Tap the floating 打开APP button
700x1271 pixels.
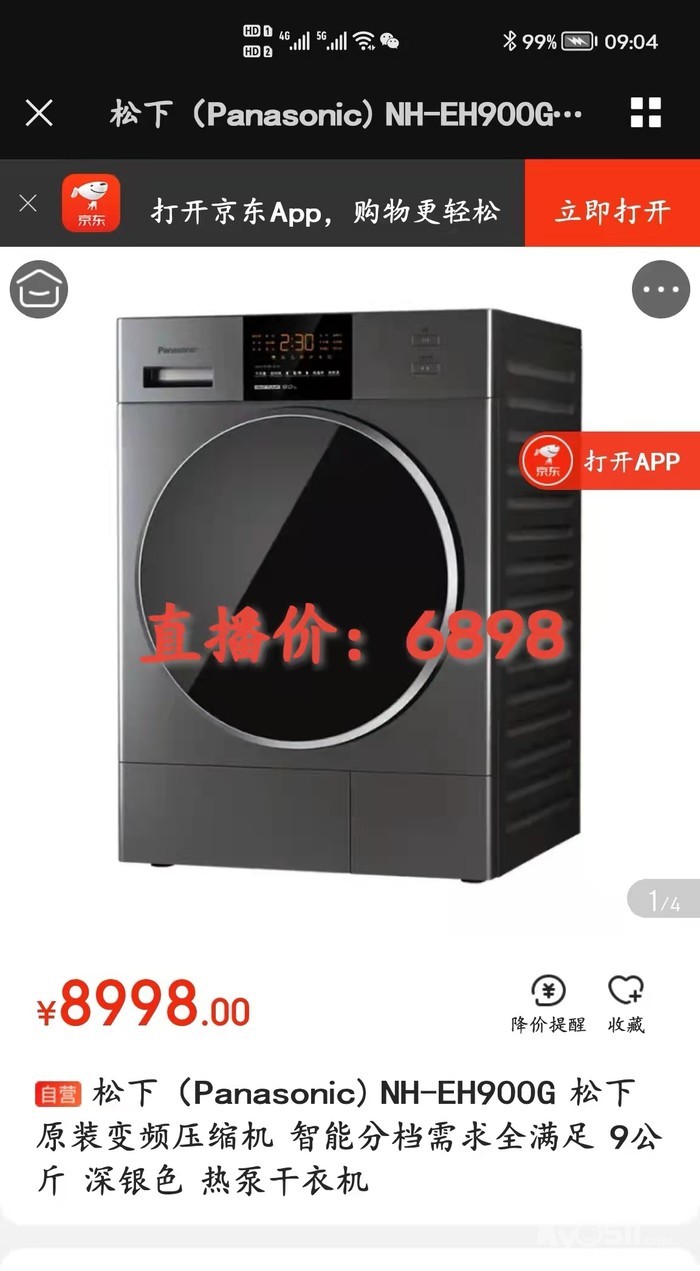[x=609, y=461]
